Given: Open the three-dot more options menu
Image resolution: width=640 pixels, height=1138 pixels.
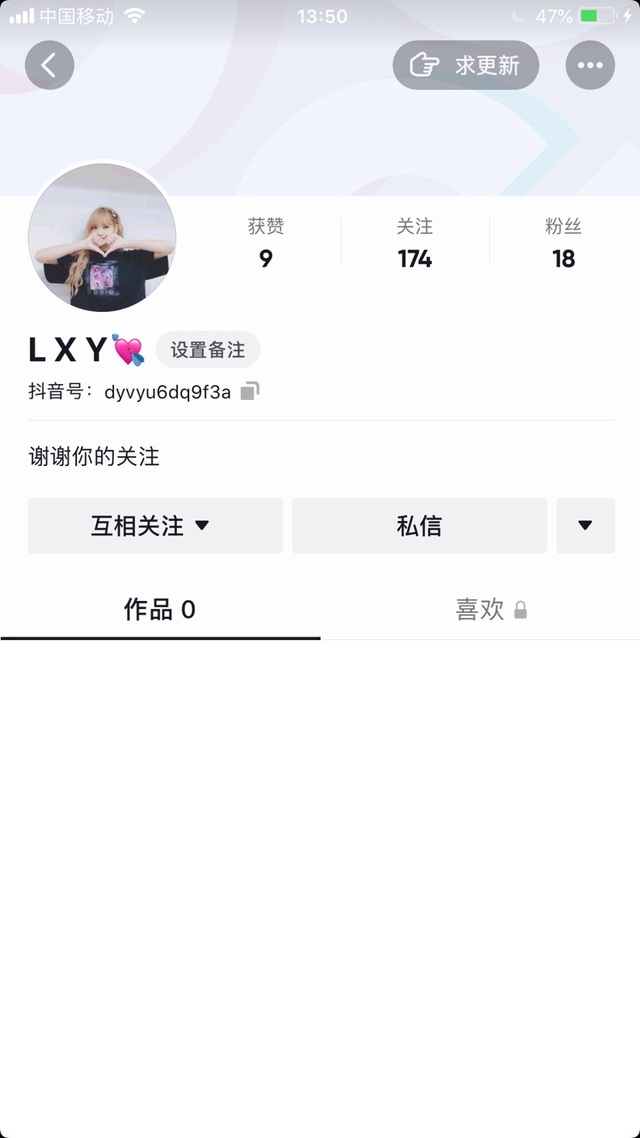Looking at the screenshot, I should pos(590,65).
